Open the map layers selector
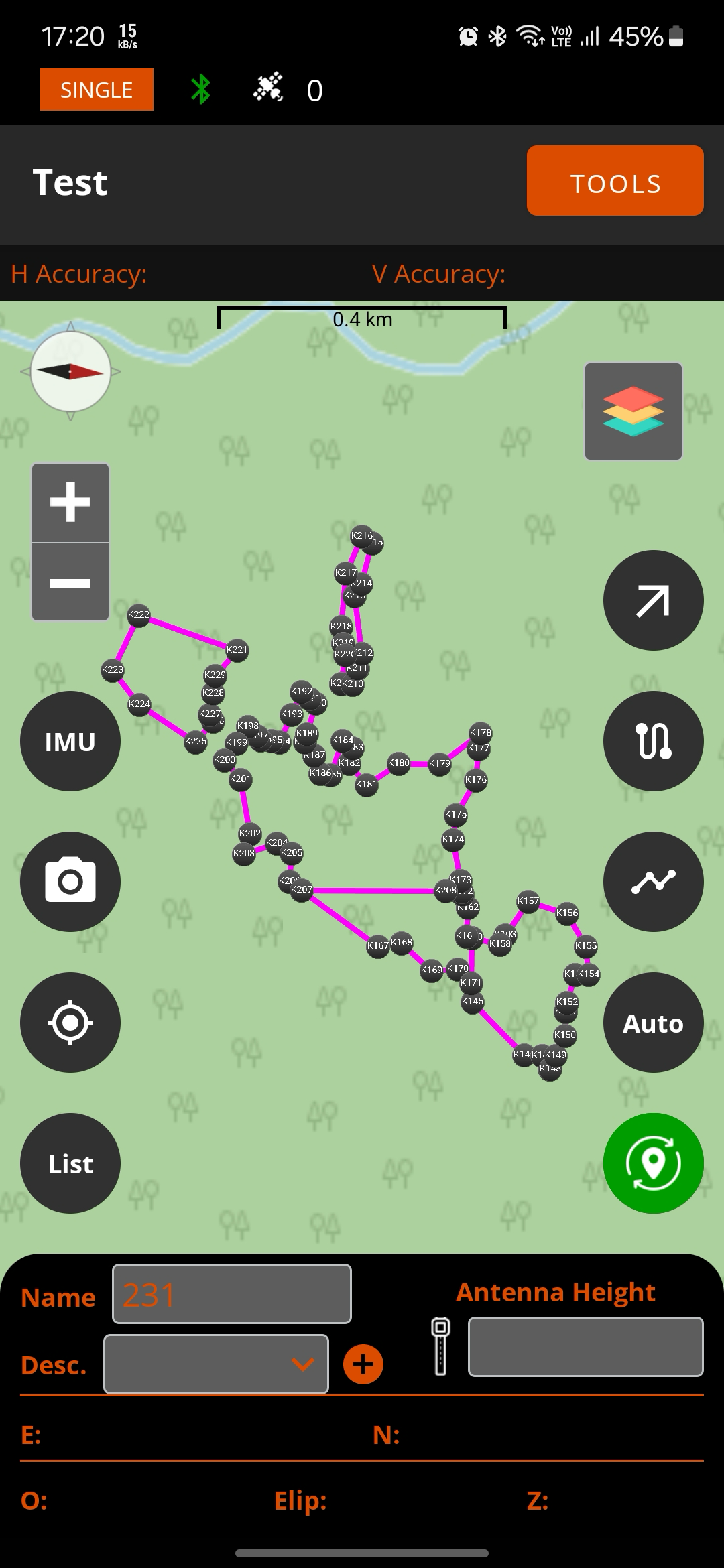Screen dimensions: 724x1568 633,411
